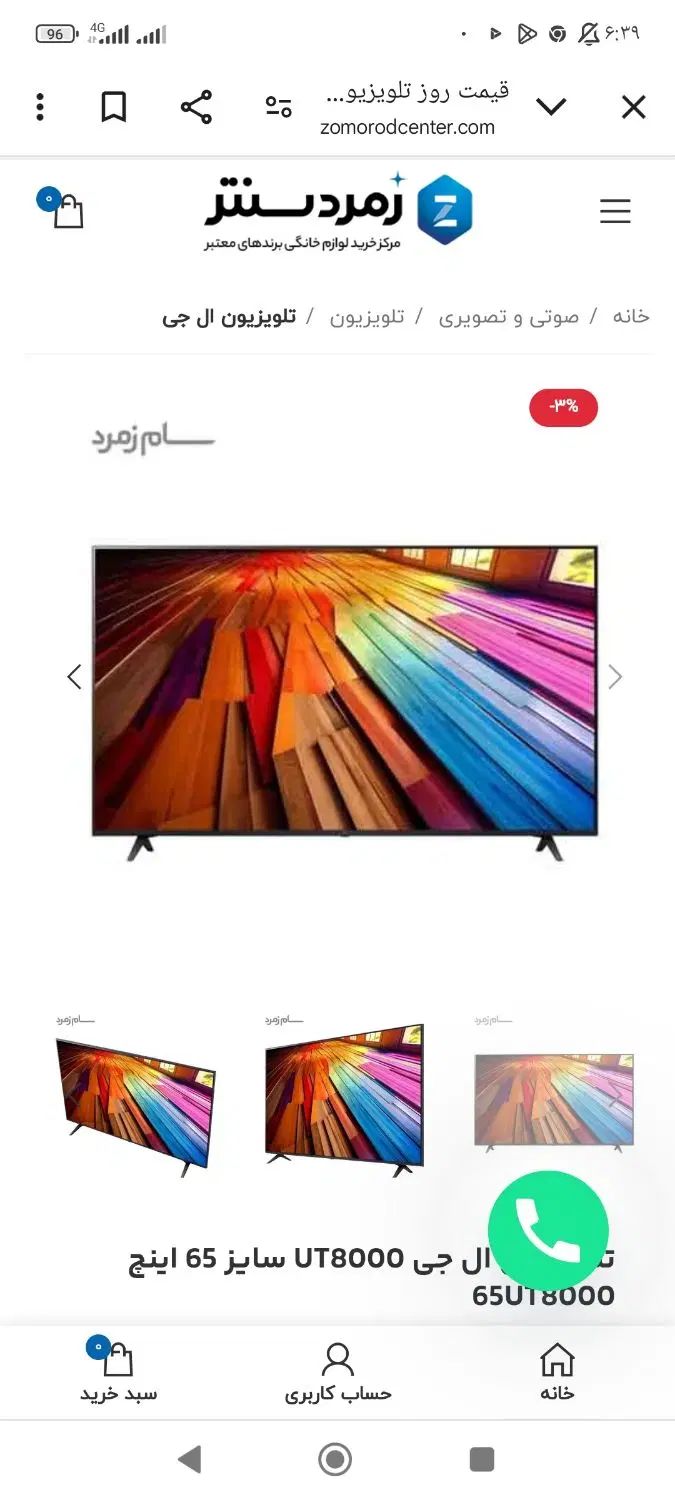Viewport: 675px width, 1500px height.
Task: Open سبد خرید tab
Action: [118, 1373]
